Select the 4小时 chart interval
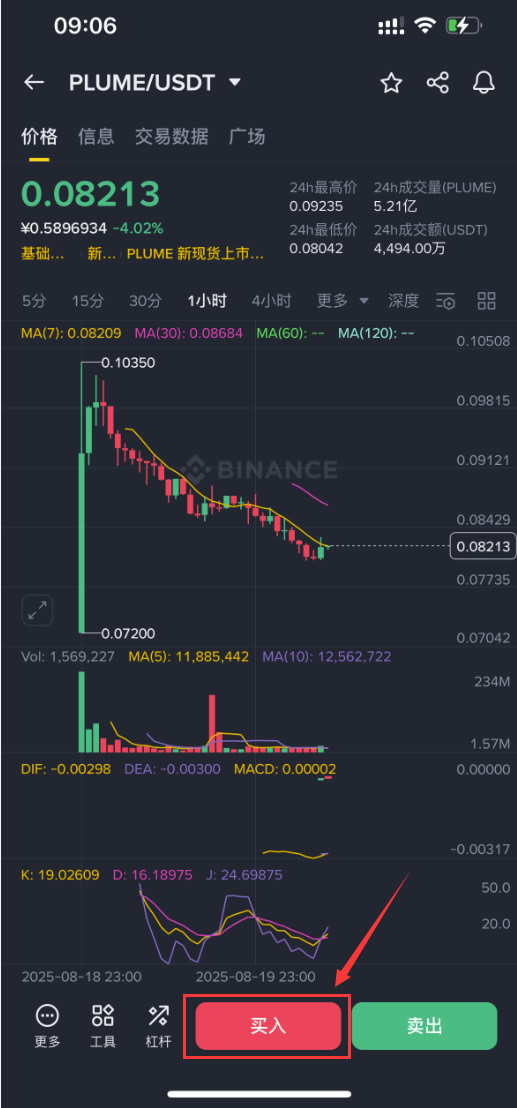Image resolution: width=517 pixels, height=1108 pixels. pos(271,301)
